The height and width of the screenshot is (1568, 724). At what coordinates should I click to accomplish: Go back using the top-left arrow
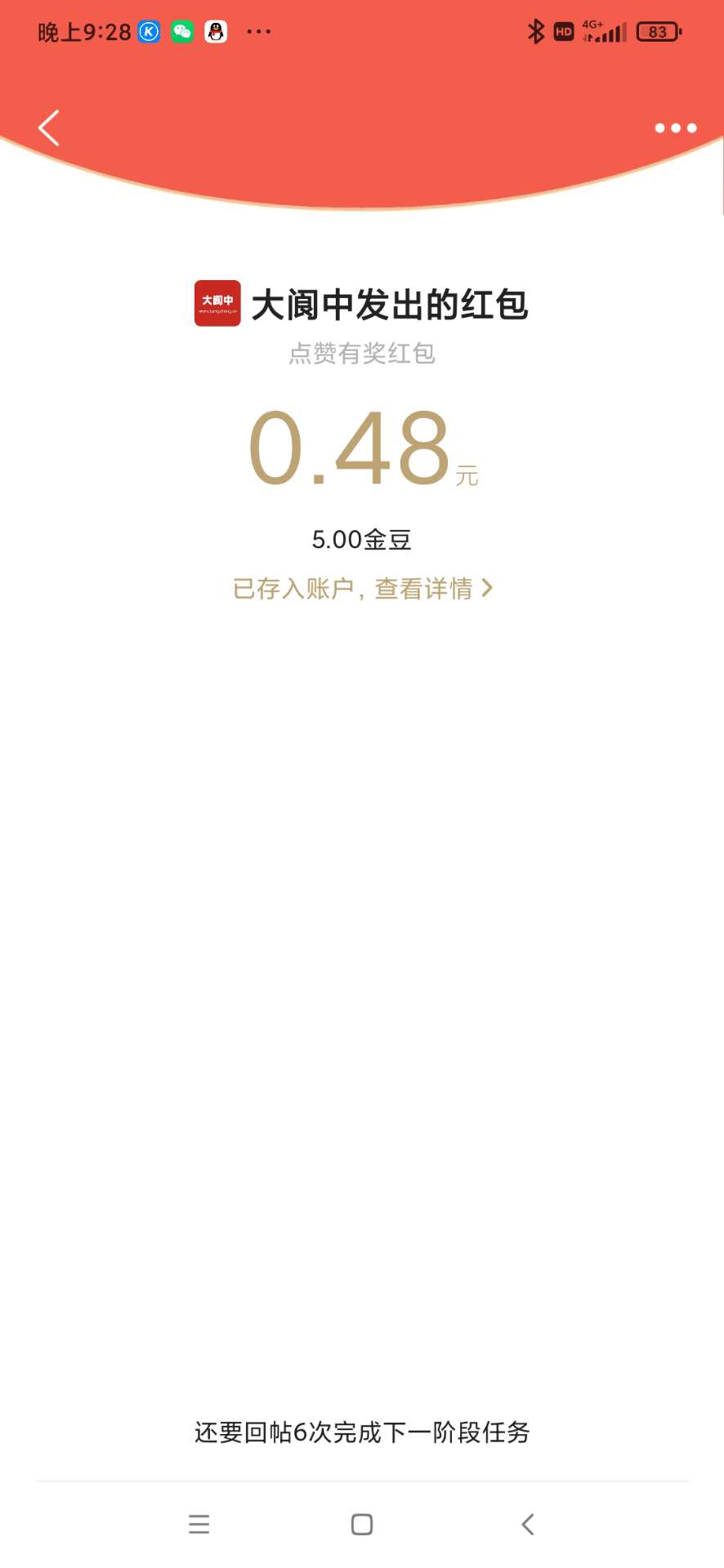[49, 128]
